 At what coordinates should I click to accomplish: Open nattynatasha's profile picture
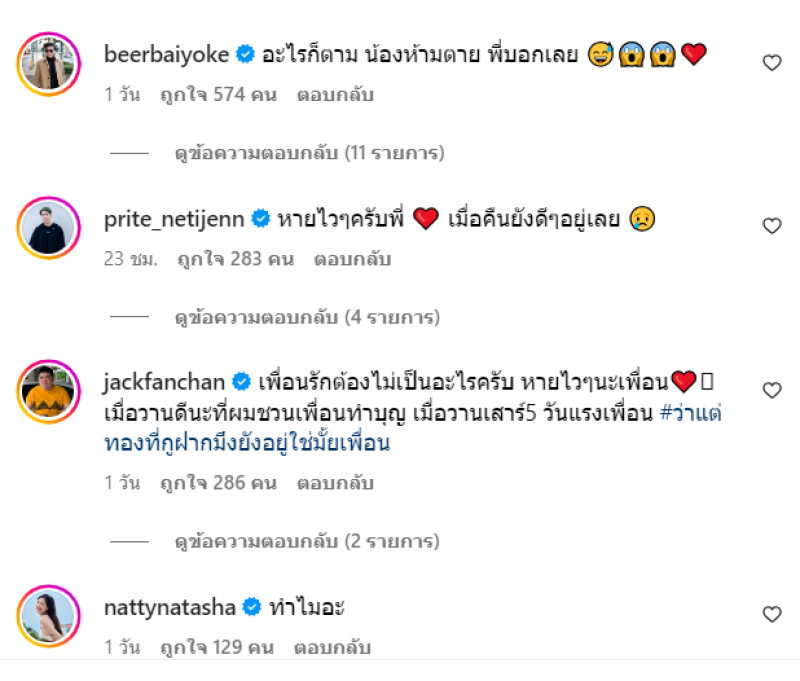(x=48, y=616)
